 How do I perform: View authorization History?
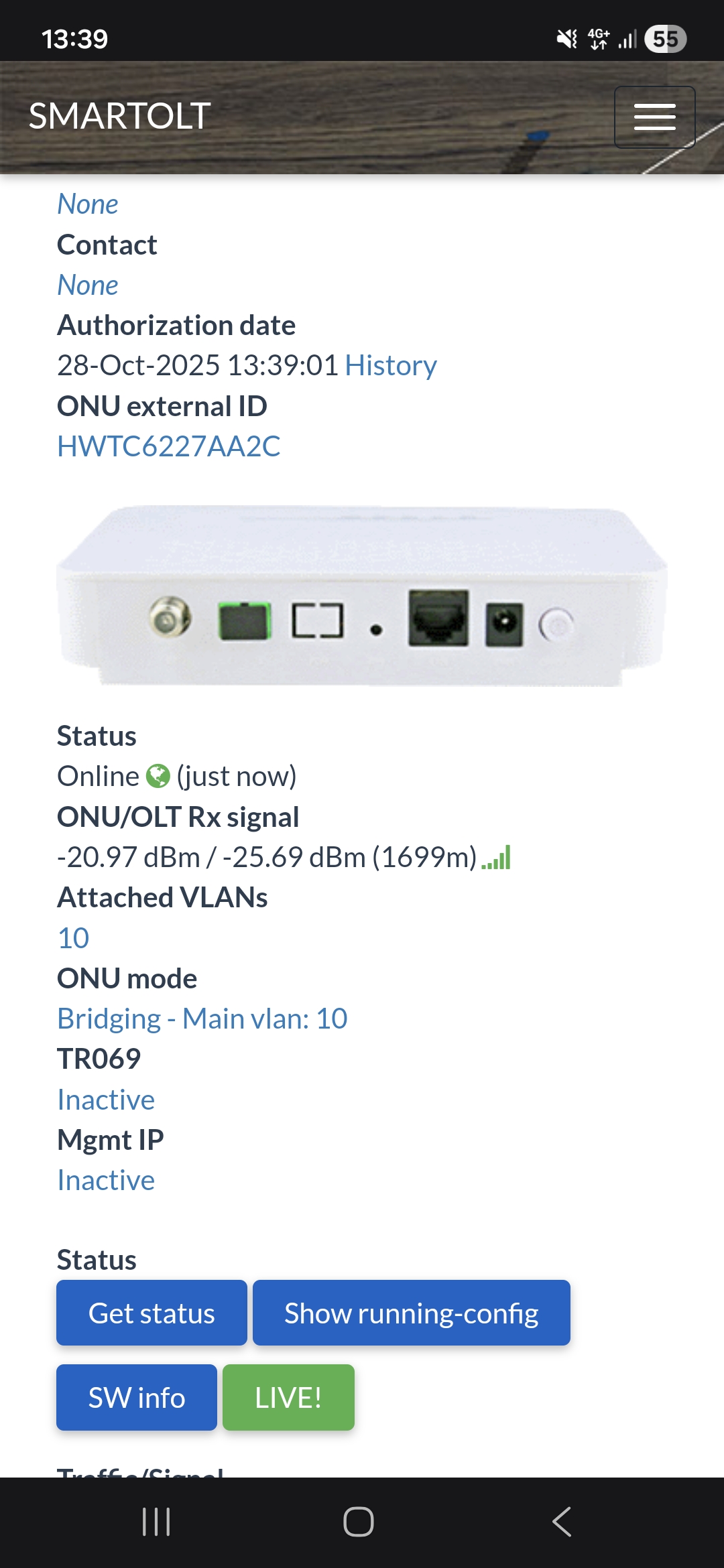[391, 366]
